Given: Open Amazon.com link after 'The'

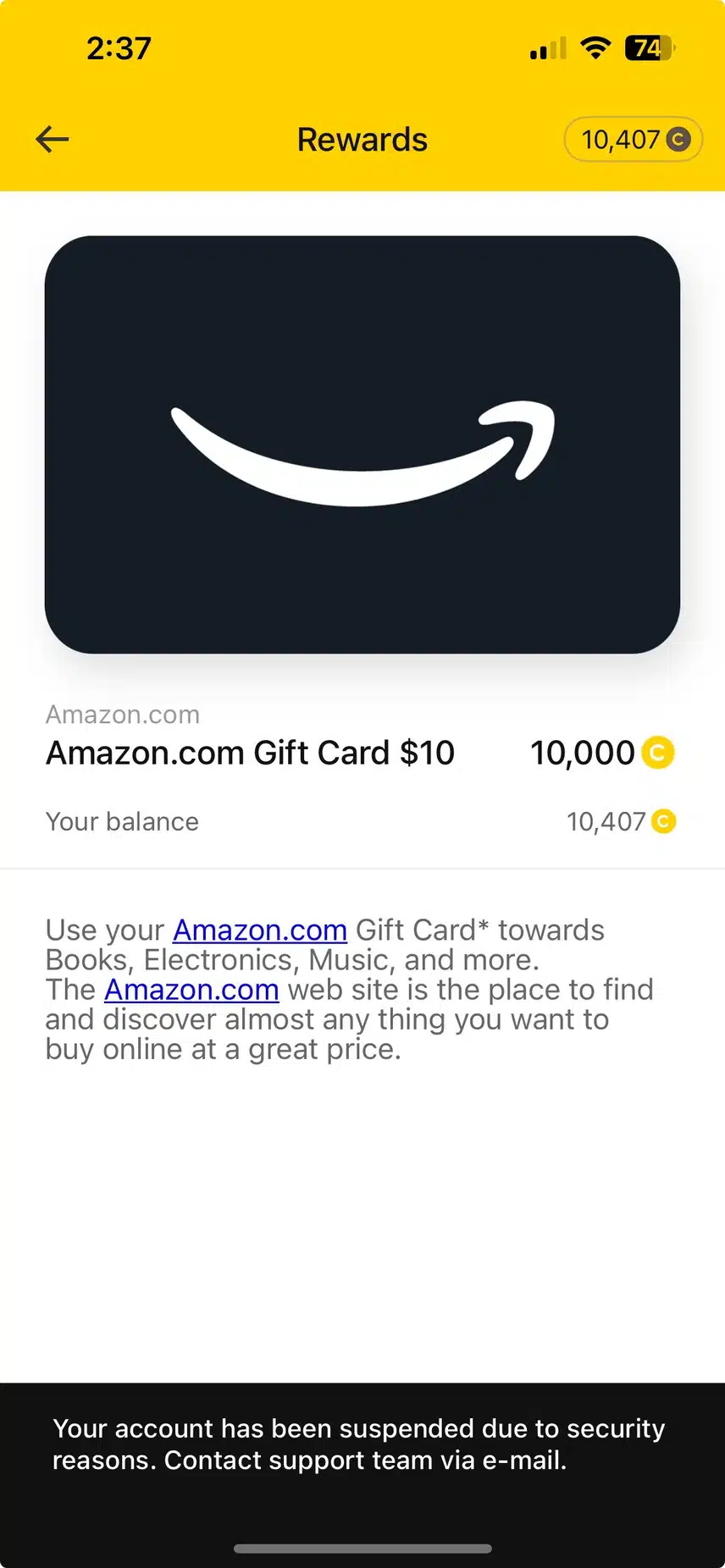Looking at the screenshot, I should pos(191,990).
